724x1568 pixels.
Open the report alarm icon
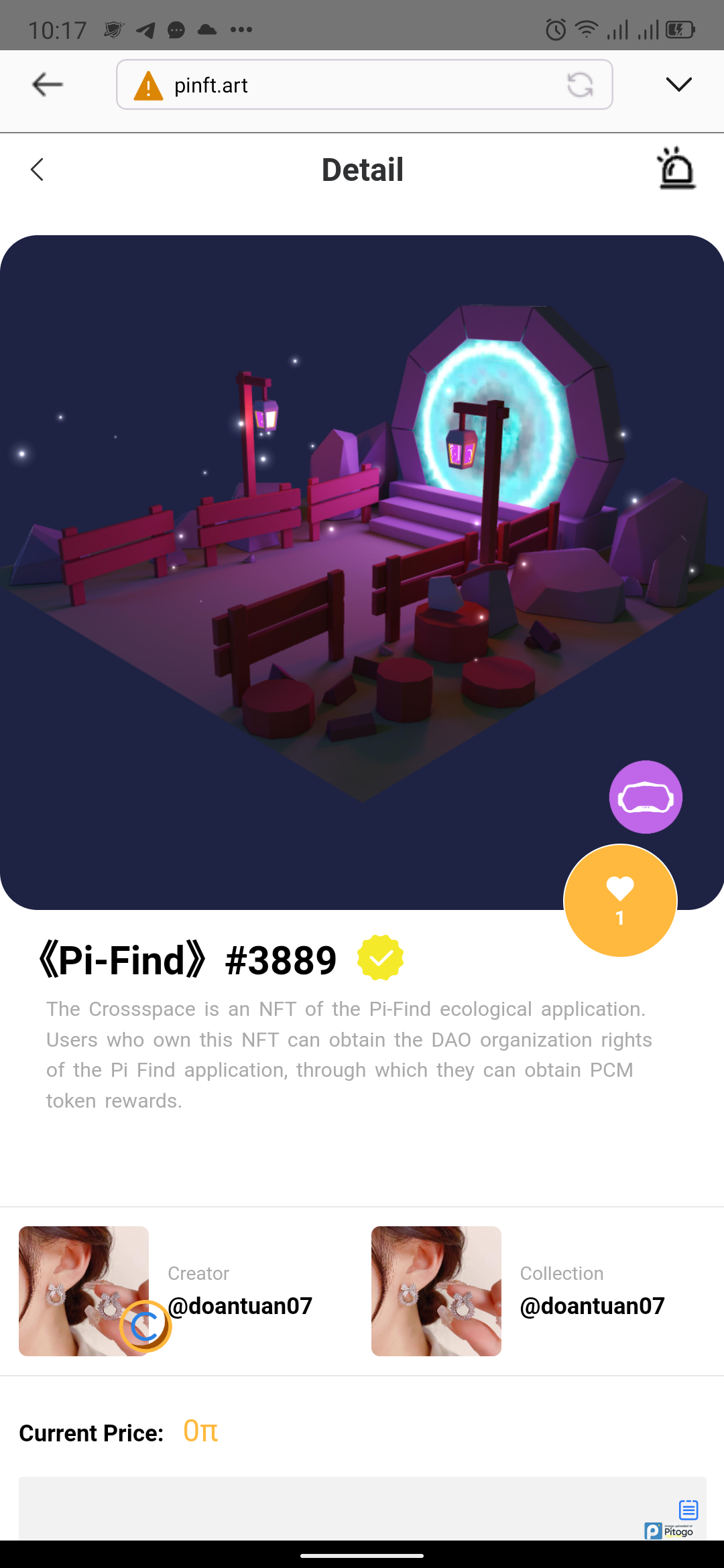pos(676,169)
